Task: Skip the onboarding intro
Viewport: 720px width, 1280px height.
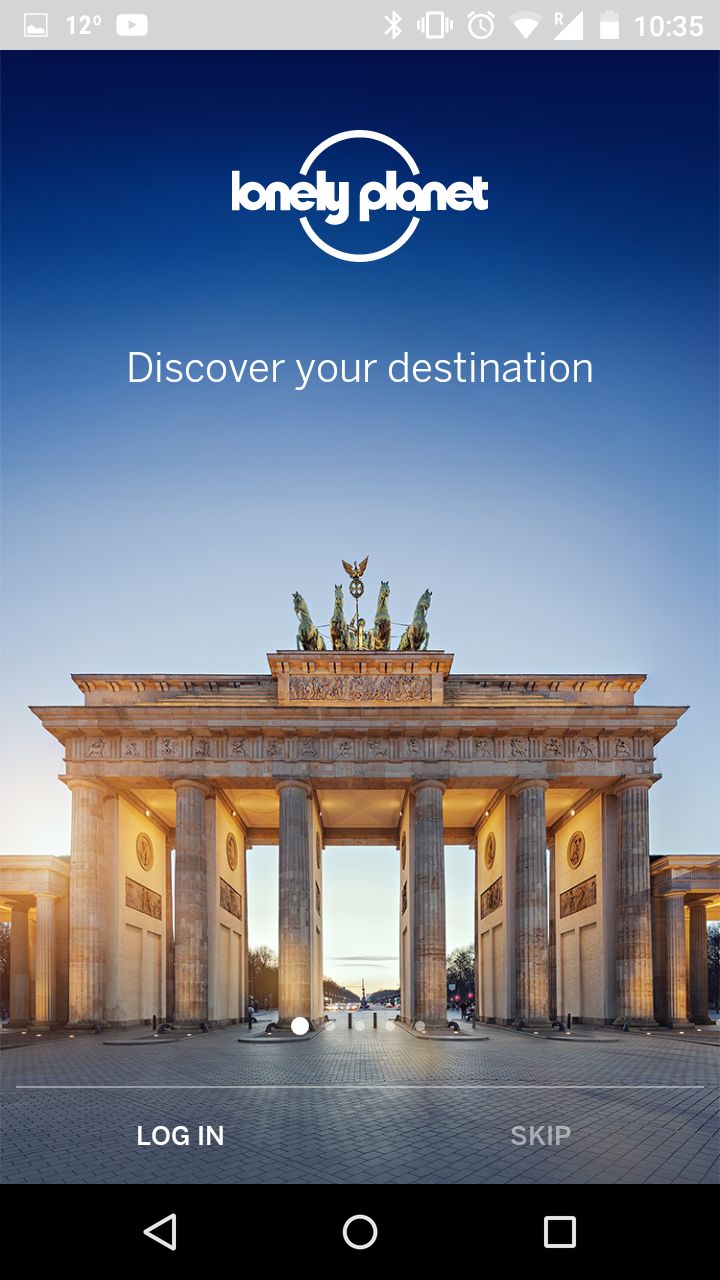Action: (x=541, y=1136)
